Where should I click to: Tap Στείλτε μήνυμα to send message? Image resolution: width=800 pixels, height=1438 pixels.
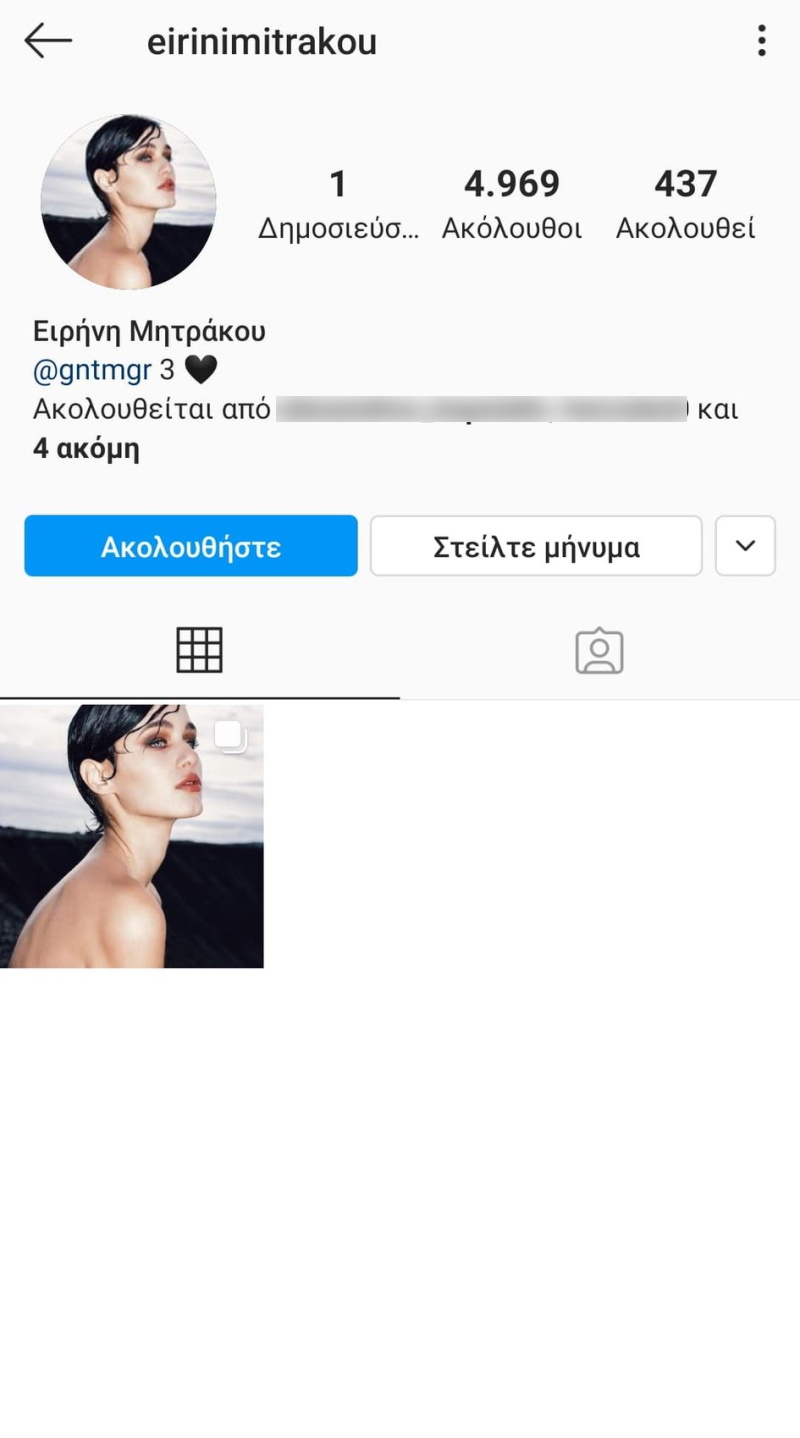536,546
